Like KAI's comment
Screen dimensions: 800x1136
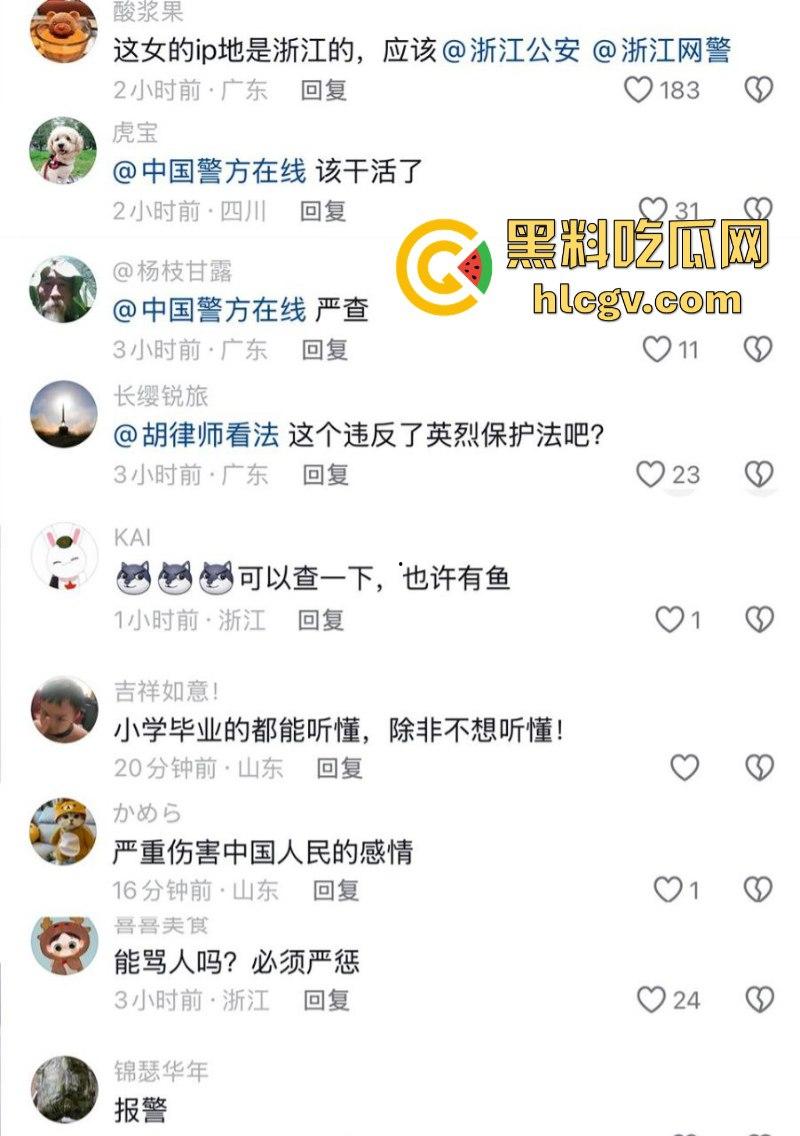tap(670, 620)
